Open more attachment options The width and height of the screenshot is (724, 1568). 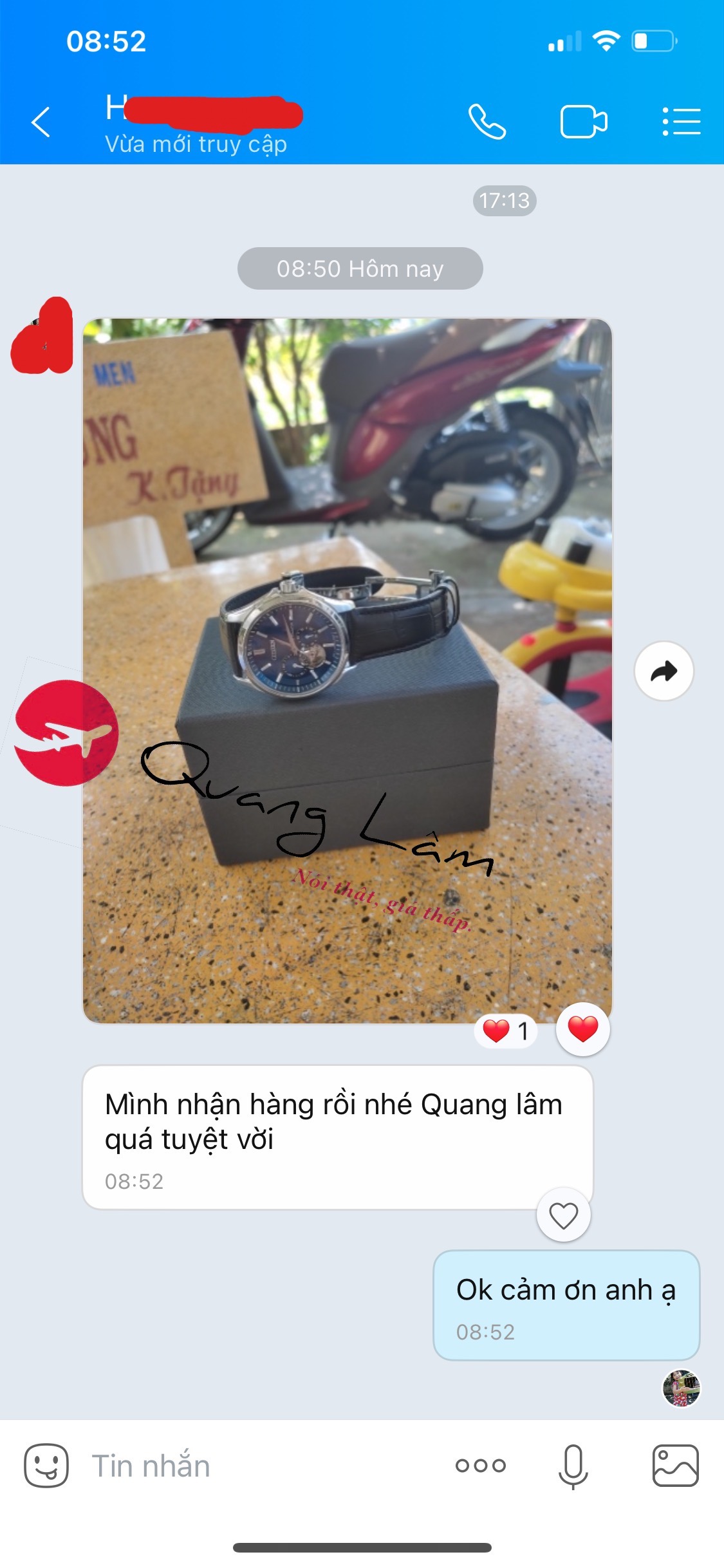point(480,1466)
